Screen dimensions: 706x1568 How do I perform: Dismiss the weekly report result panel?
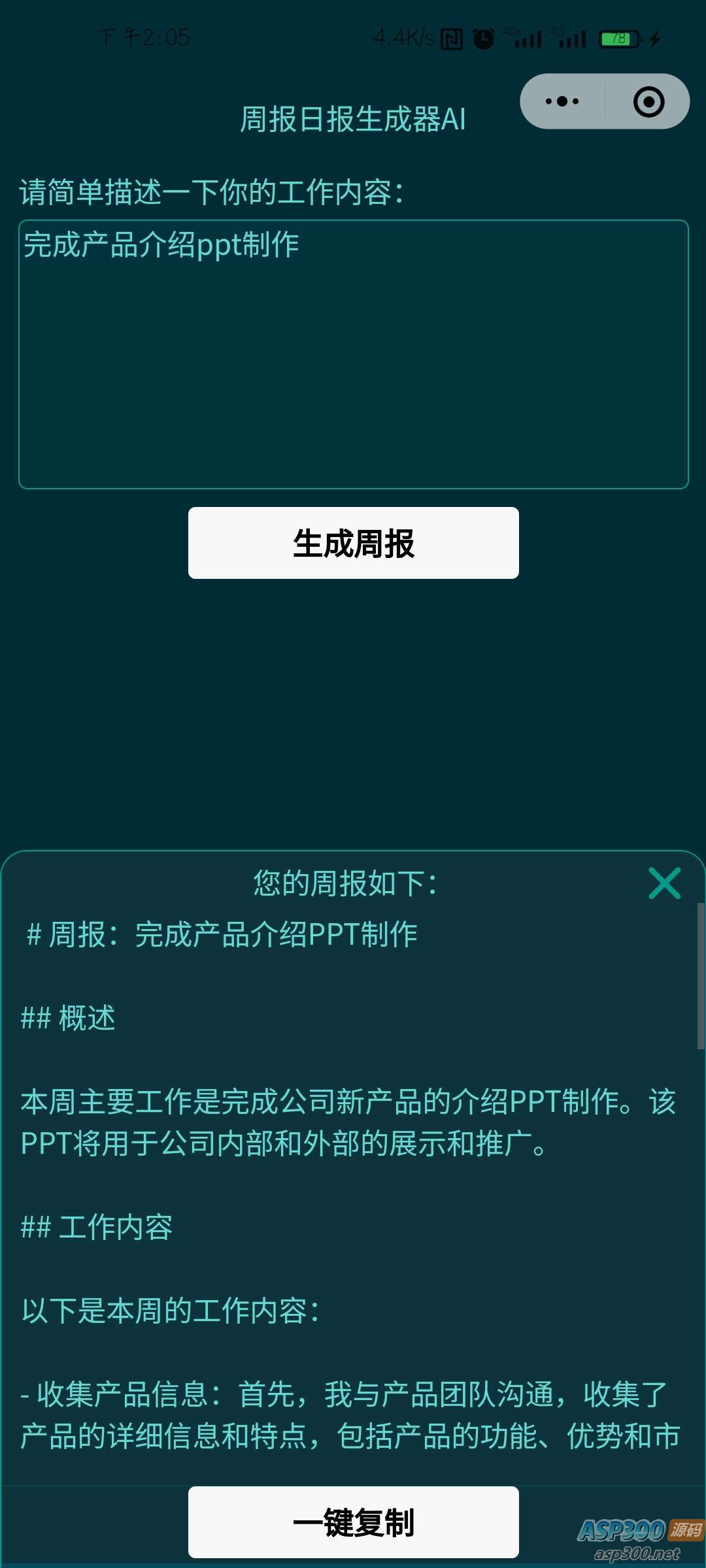(x=664, y=883)
